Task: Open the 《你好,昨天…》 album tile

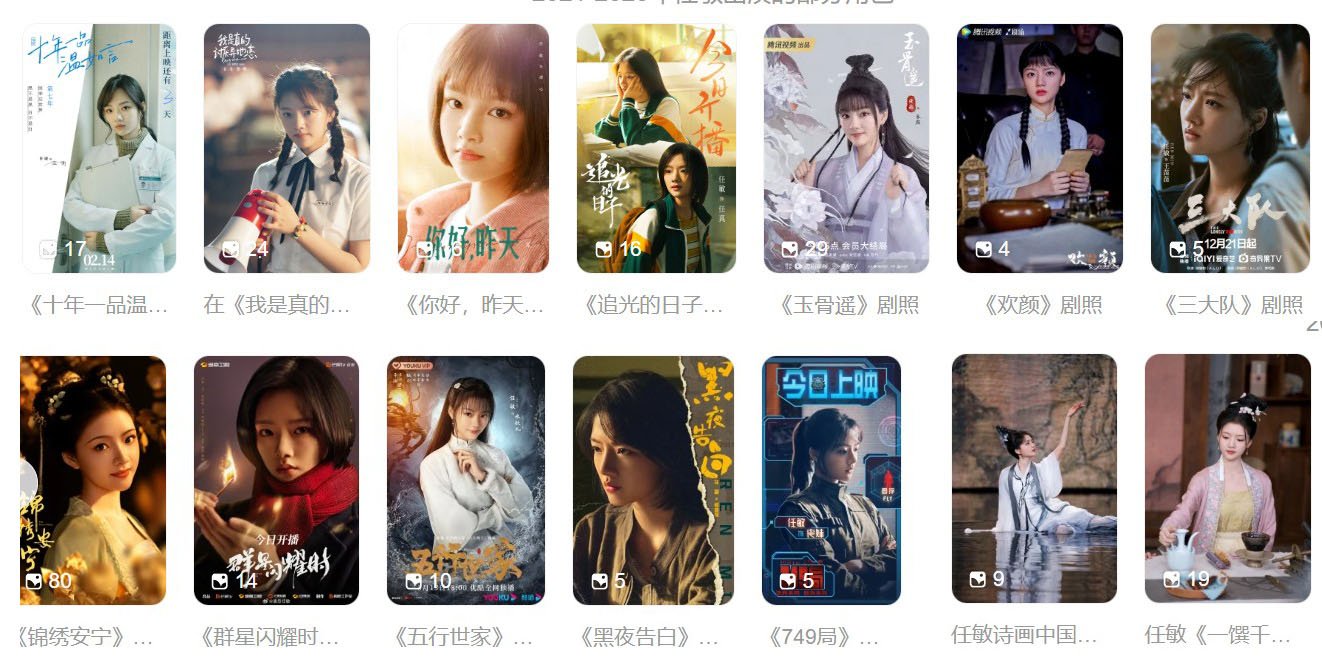Action: (473, 148)
